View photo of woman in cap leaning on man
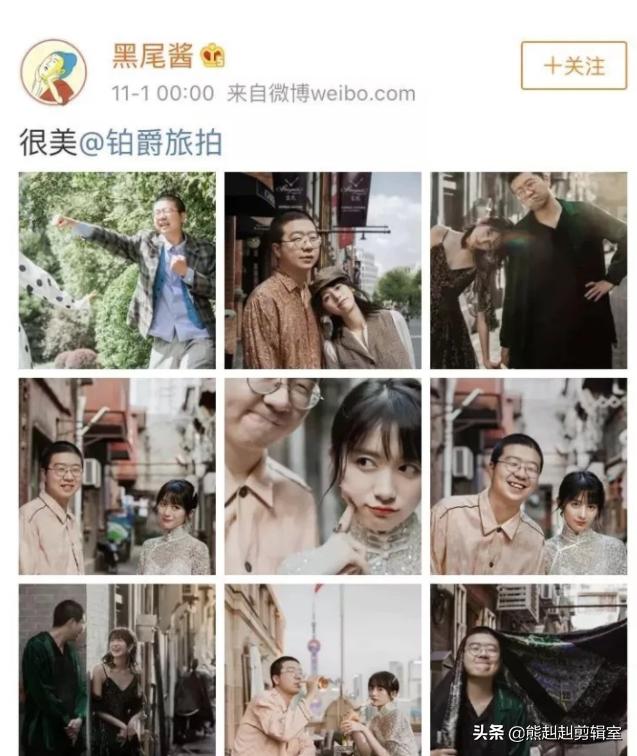 322,270
